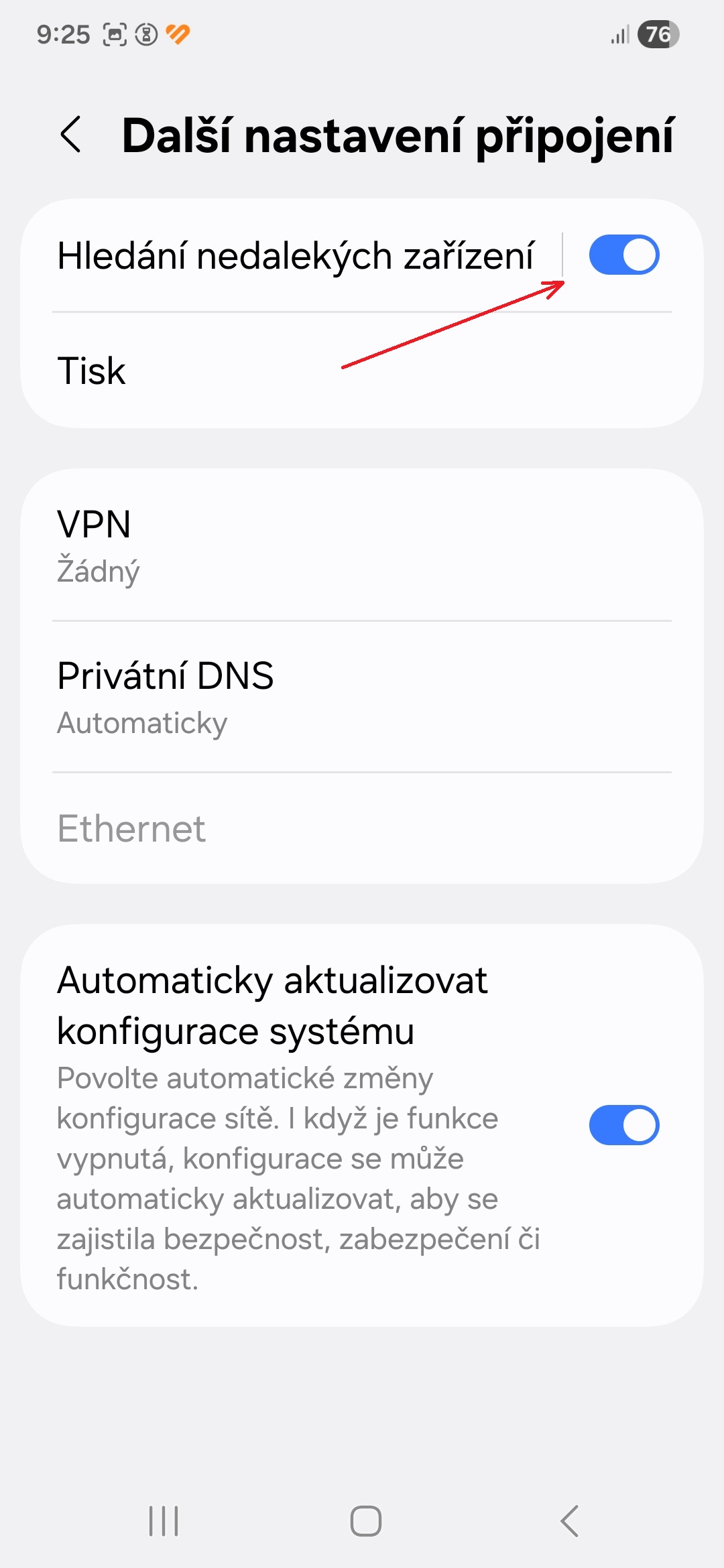The width and height of the screenshot is (724, 1568).
Task: Toggle Hledání nedalekých zařízení switch off
Action: pos(623,255)
